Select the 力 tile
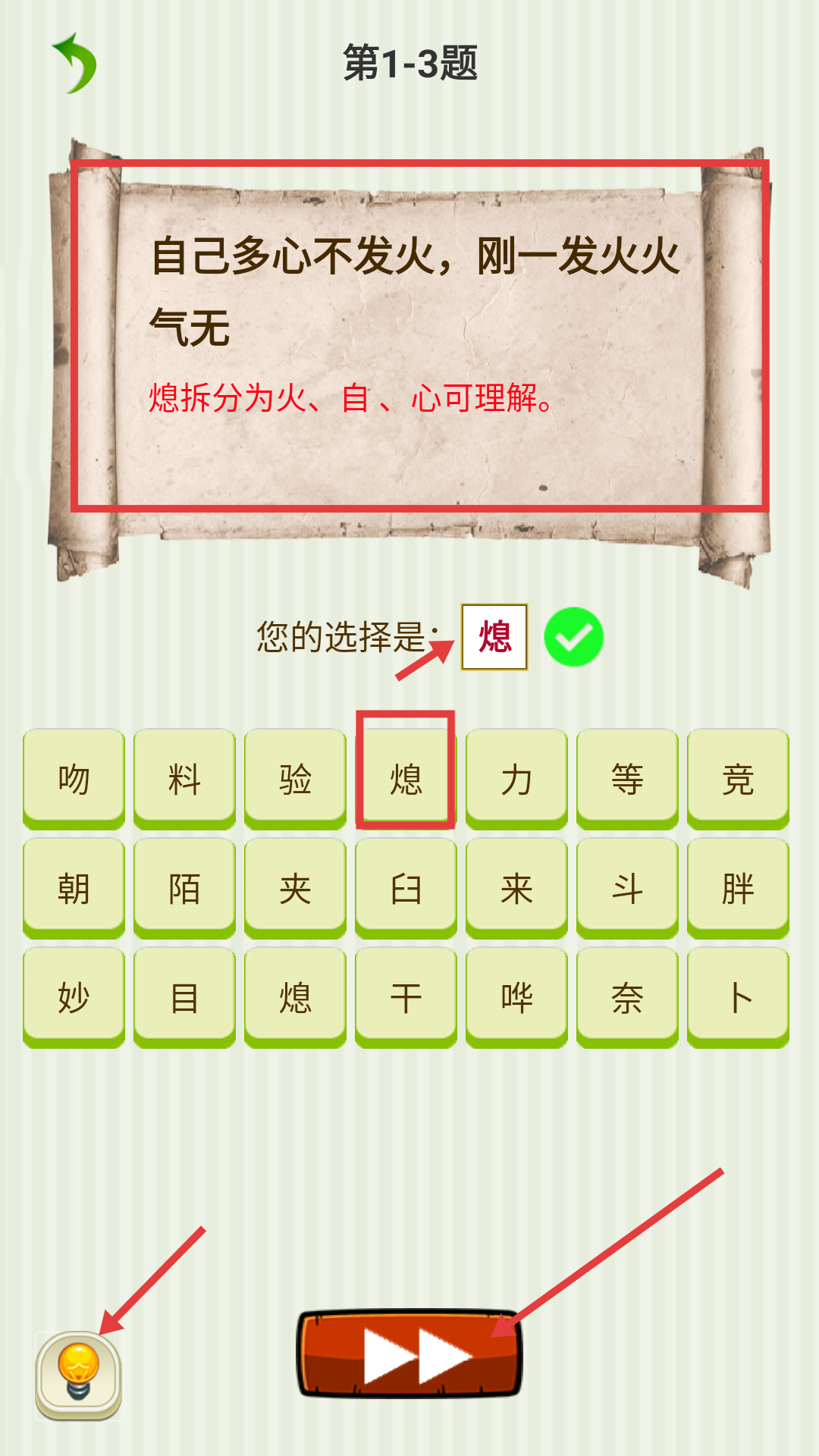 tap(516, 779)
